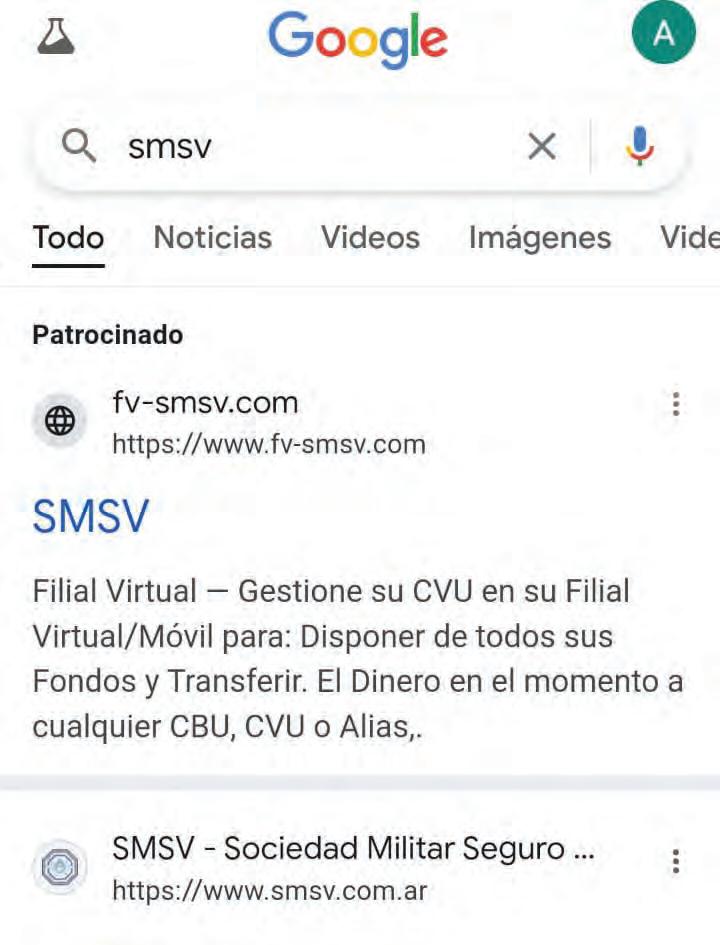Start voice search with the microphone
Screen dimensions: 720x945
coord(639,147)
